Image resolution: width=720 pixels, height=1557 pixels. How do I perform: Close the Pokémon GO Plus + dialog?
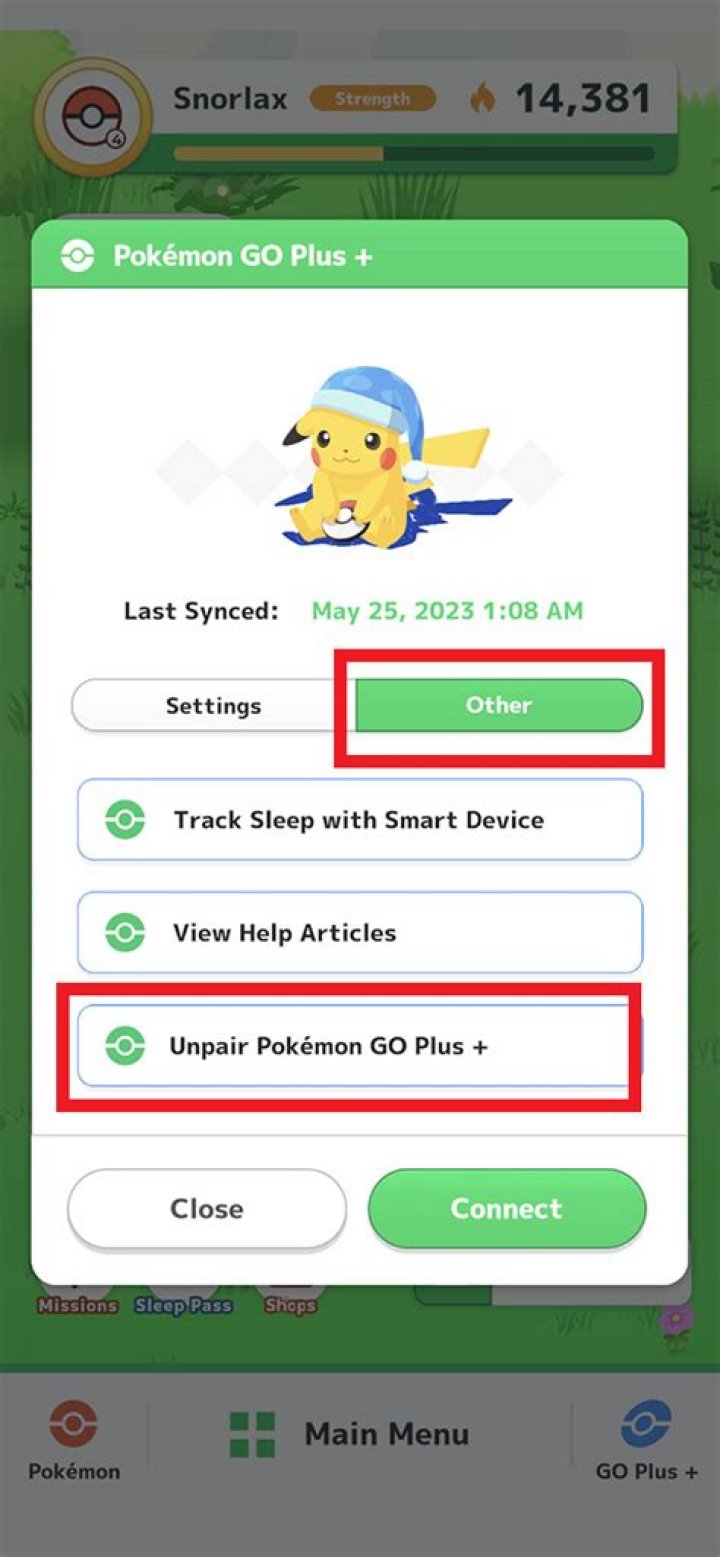point(207,1209)
